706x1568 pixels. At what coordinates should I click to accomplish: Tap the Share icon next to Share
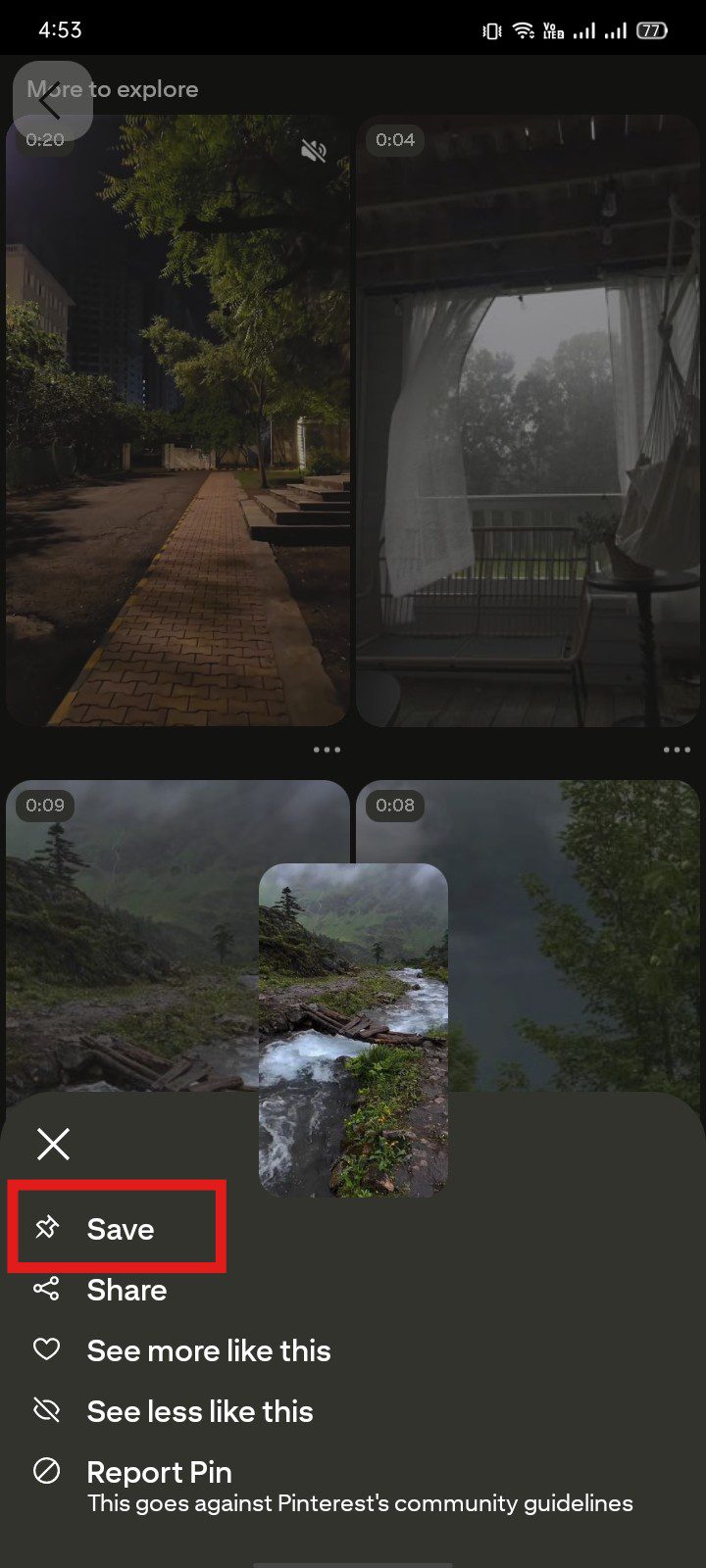(46, 1290)
